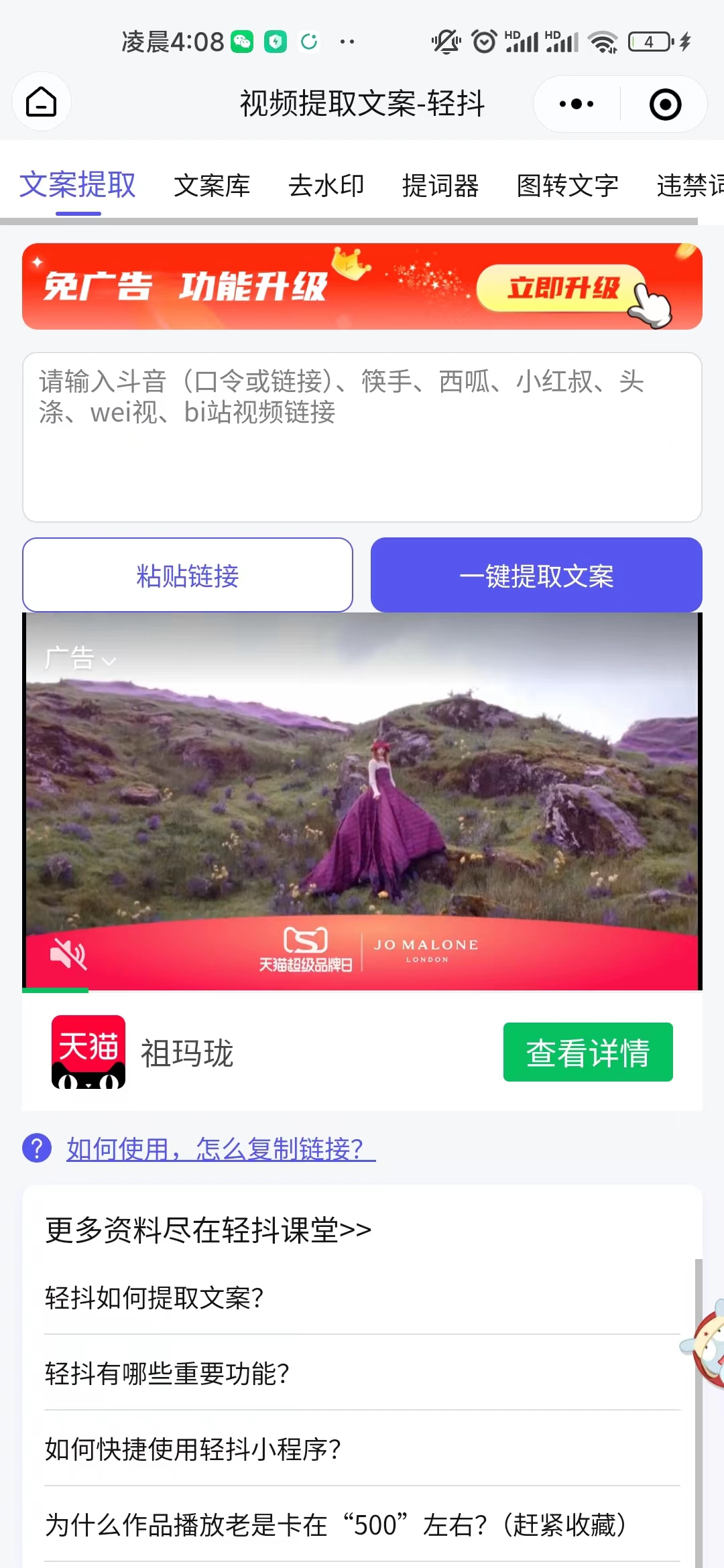Open 更多资料尽在轻抖课堂
This screenshot has height=1568, width=724.
tap(208, 1230)
